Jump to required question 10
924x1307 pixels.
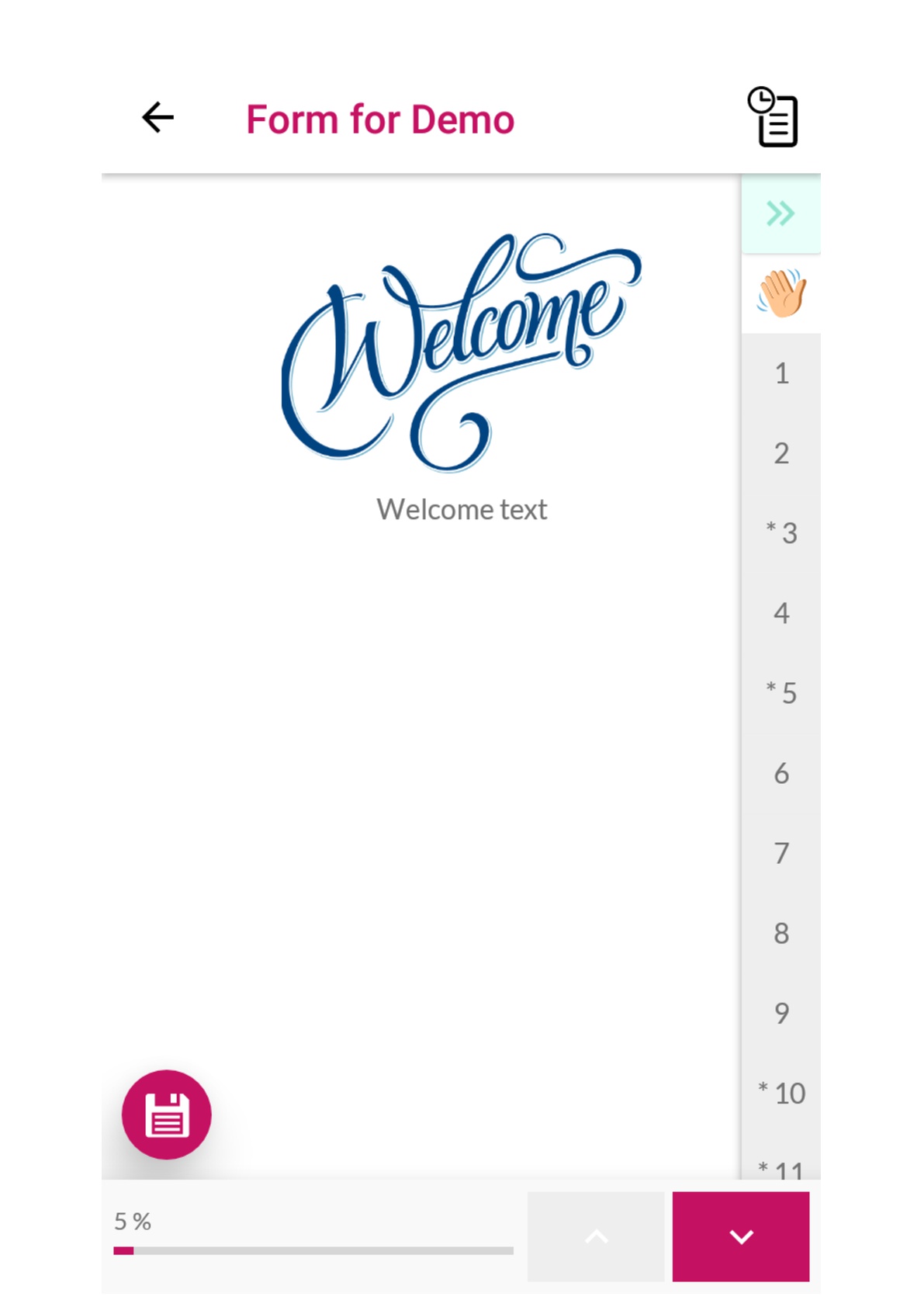click(x=780, y=1093)
